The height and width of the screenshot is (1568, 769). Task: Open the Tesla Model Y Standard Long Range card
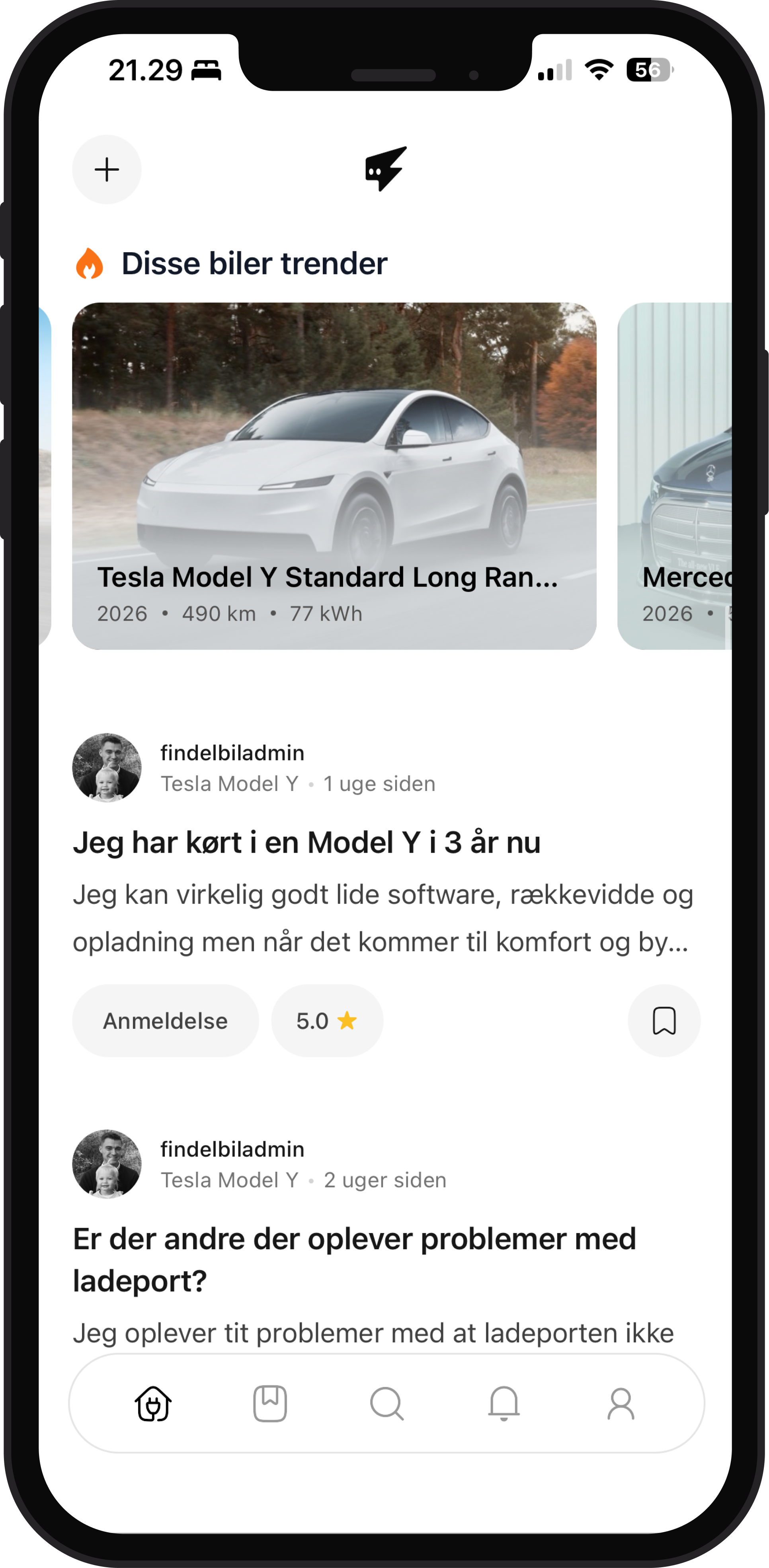coord(334,475)
